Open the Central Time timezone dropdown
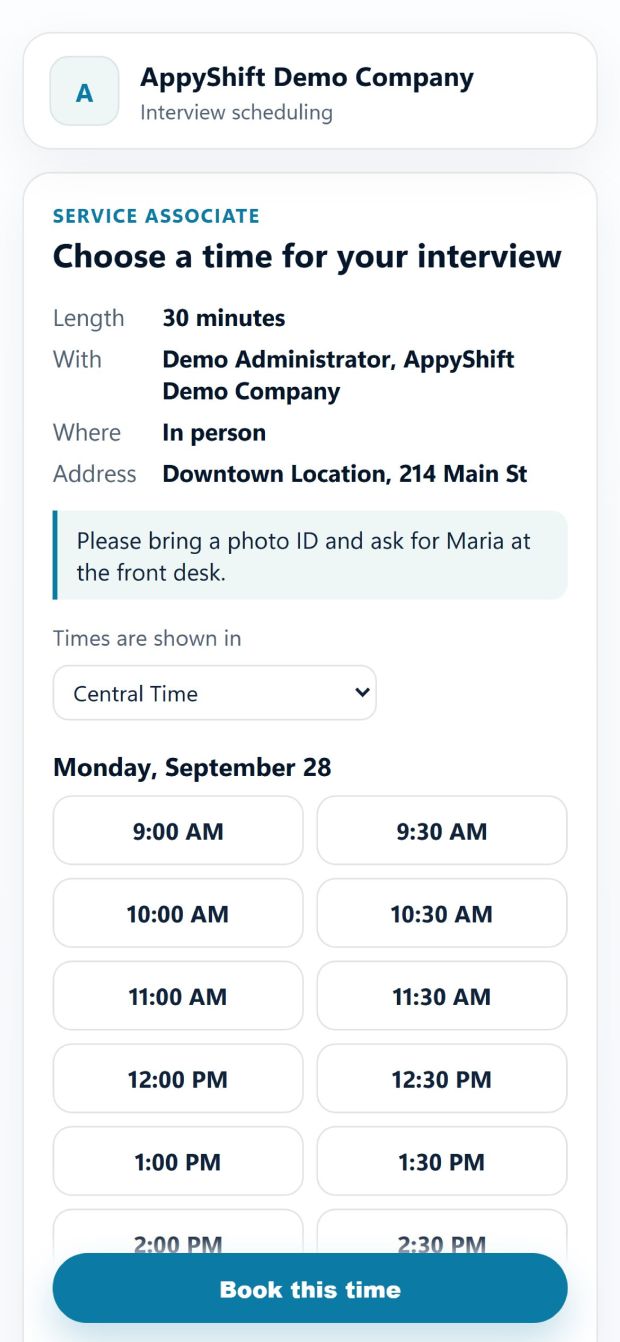 pos(215,693)
